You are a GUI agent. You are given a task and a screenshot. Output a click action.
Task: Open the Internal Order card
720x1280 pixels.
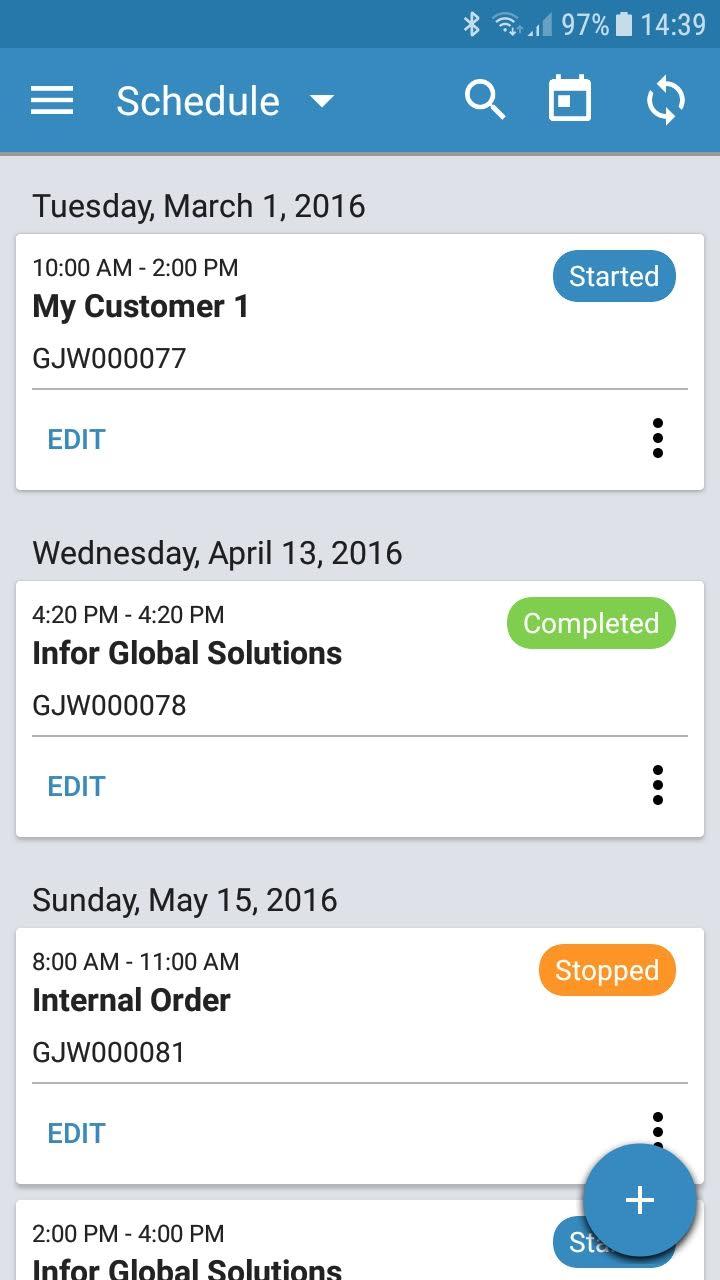point(360,1006)
